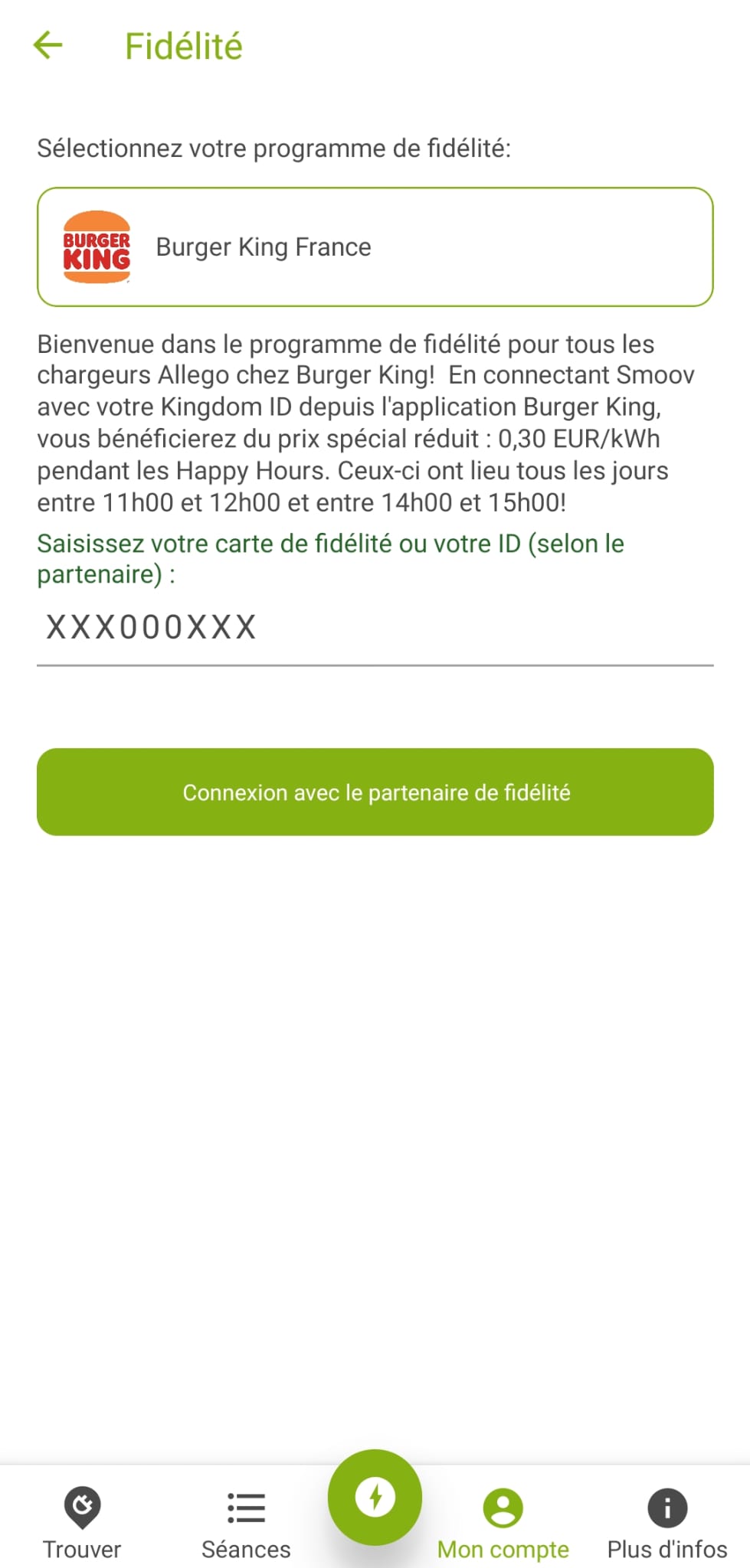Go back from the Fidélité screen
This screenshot has width=750, height=1568.
pyautogui.click(x=47, y=45)
